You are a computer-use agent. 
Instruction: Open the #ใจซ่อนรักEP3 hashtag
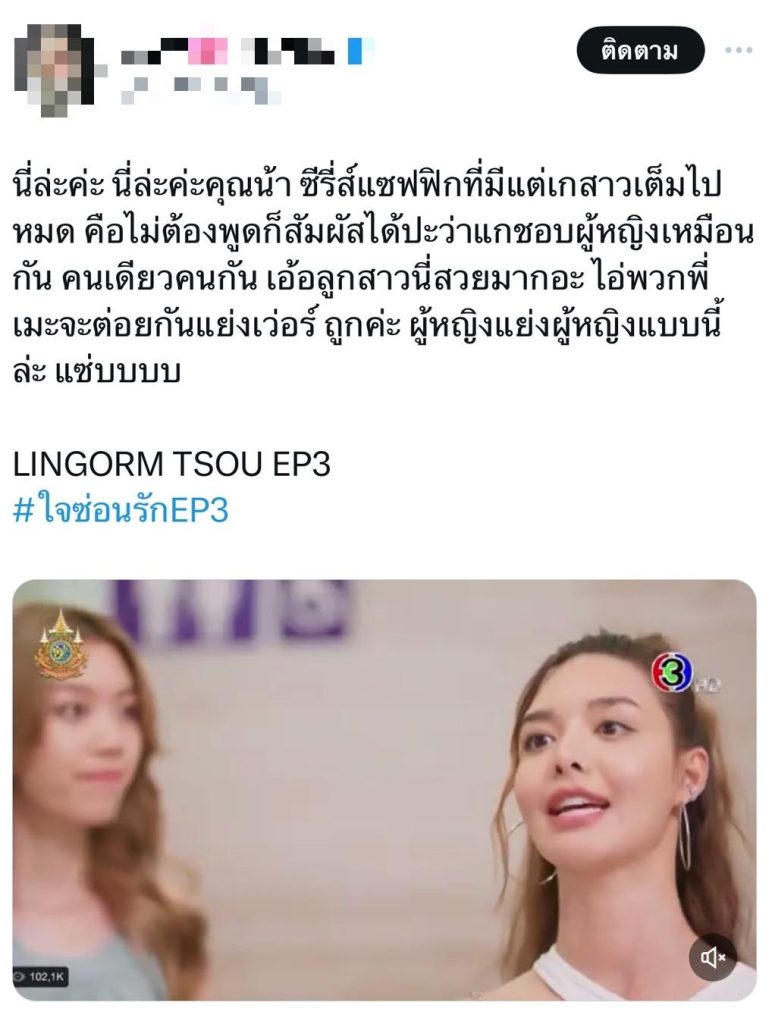click(x=121, y=511)
